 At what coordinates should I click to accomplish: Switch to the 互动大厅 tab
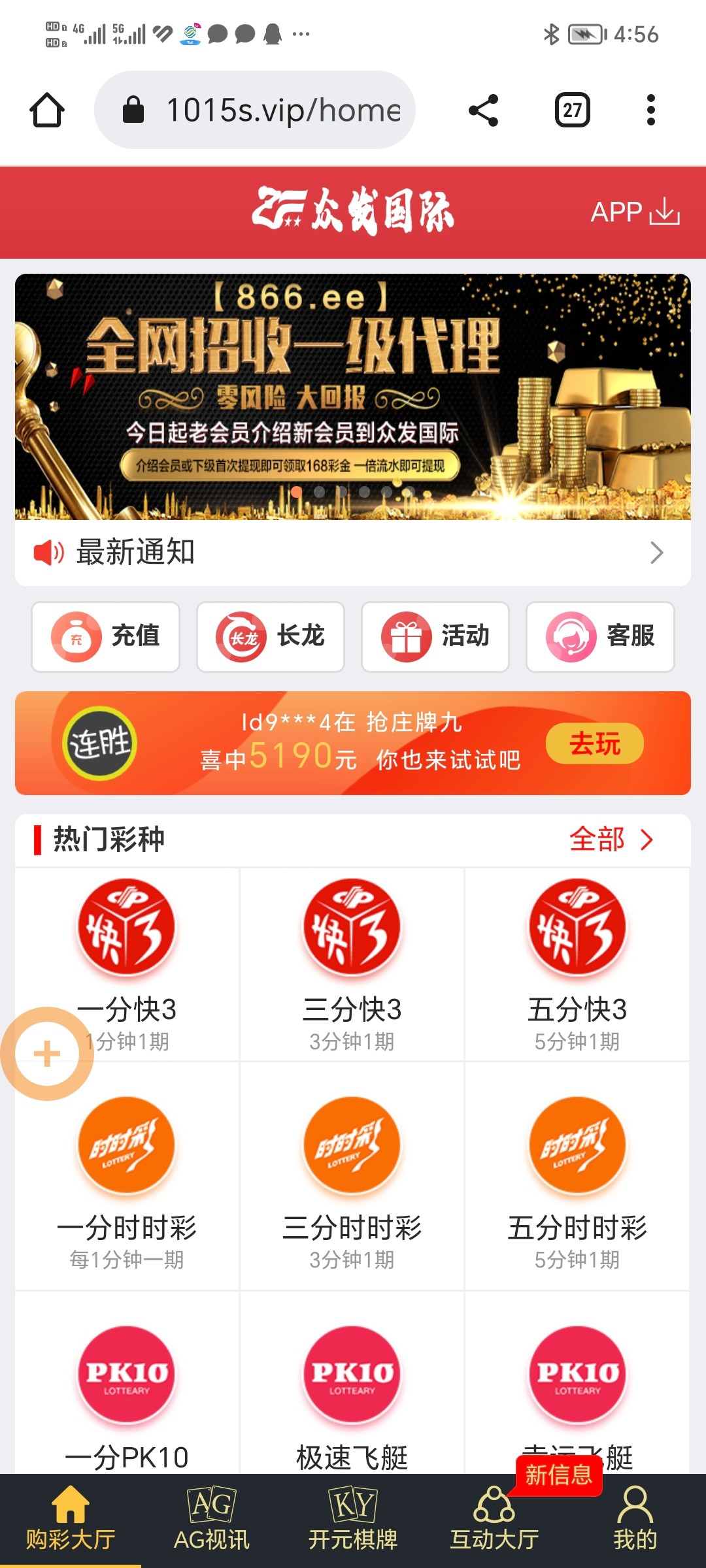[x=494, y=1520]
